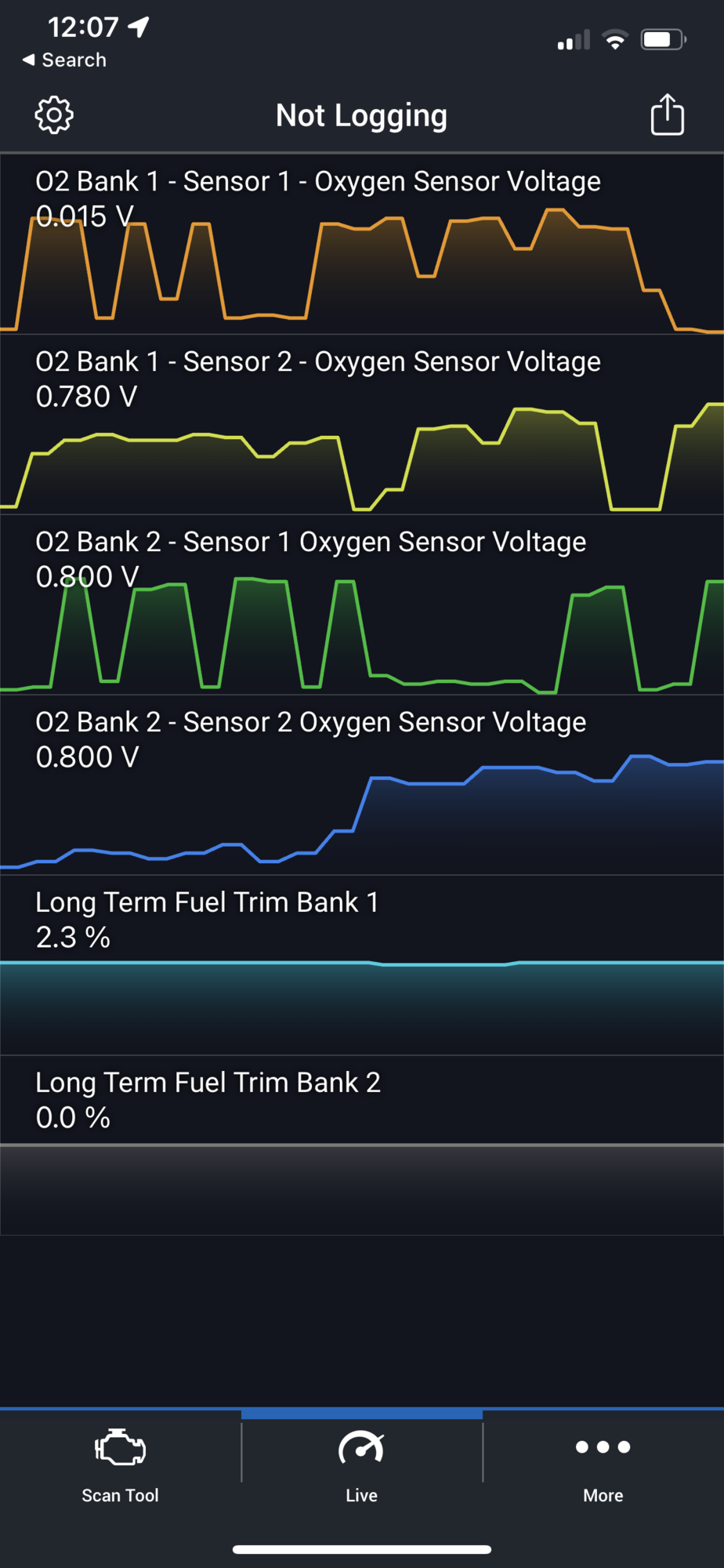Screen dimensions: 724x1568
Task: Open O2 Bank 2 Sensor 1 voltage graph
Action: (362, 605)
